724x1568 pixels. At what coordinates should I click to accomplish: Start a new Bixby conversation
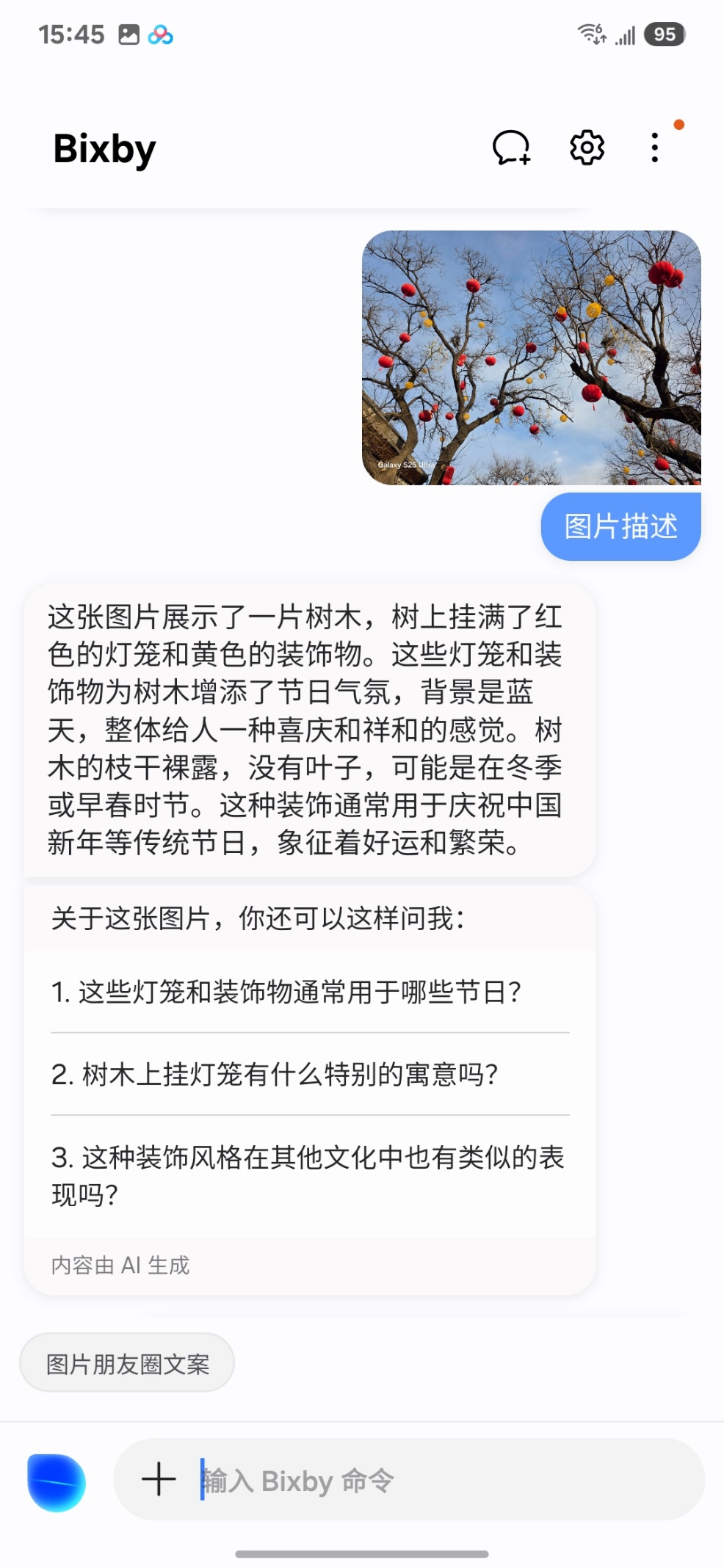[x=511, y=148]
